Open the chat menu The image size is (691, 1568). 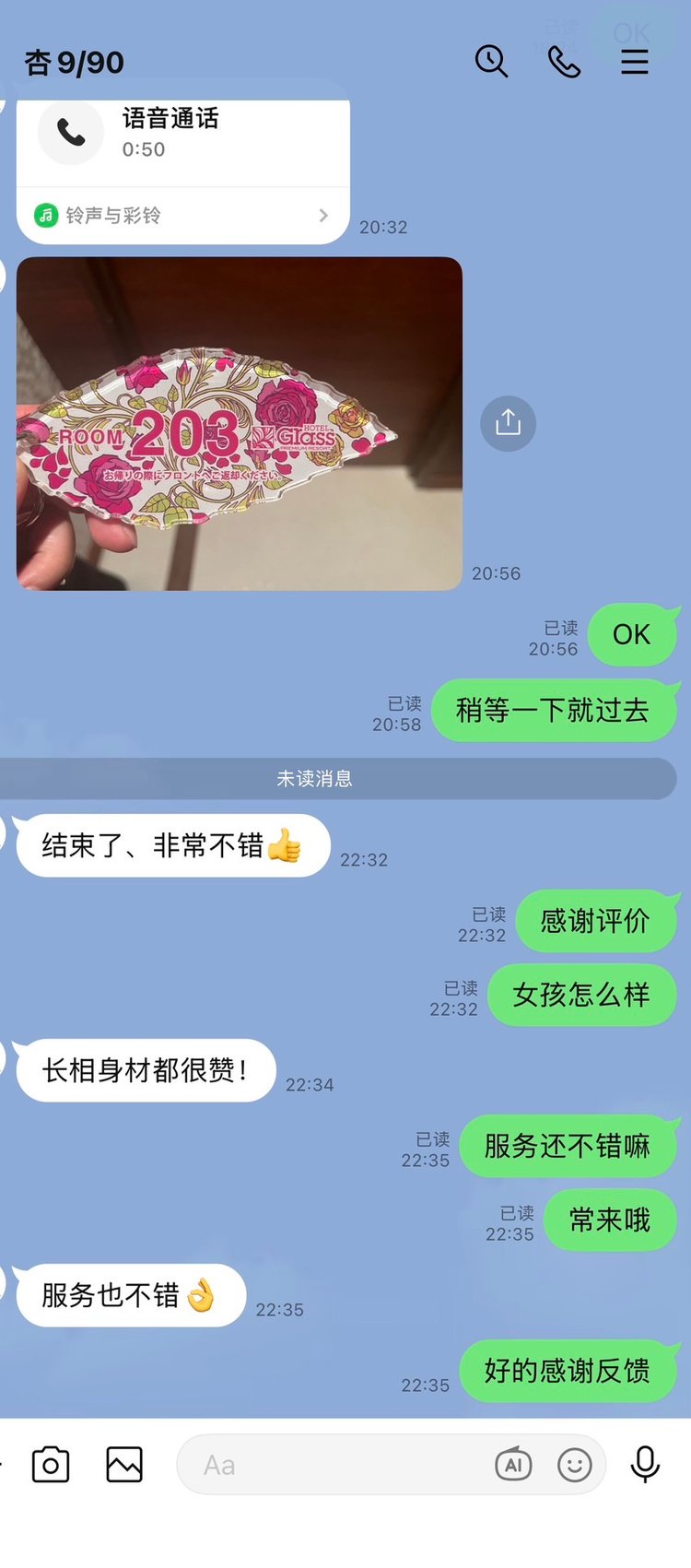[x=634, y=62]
